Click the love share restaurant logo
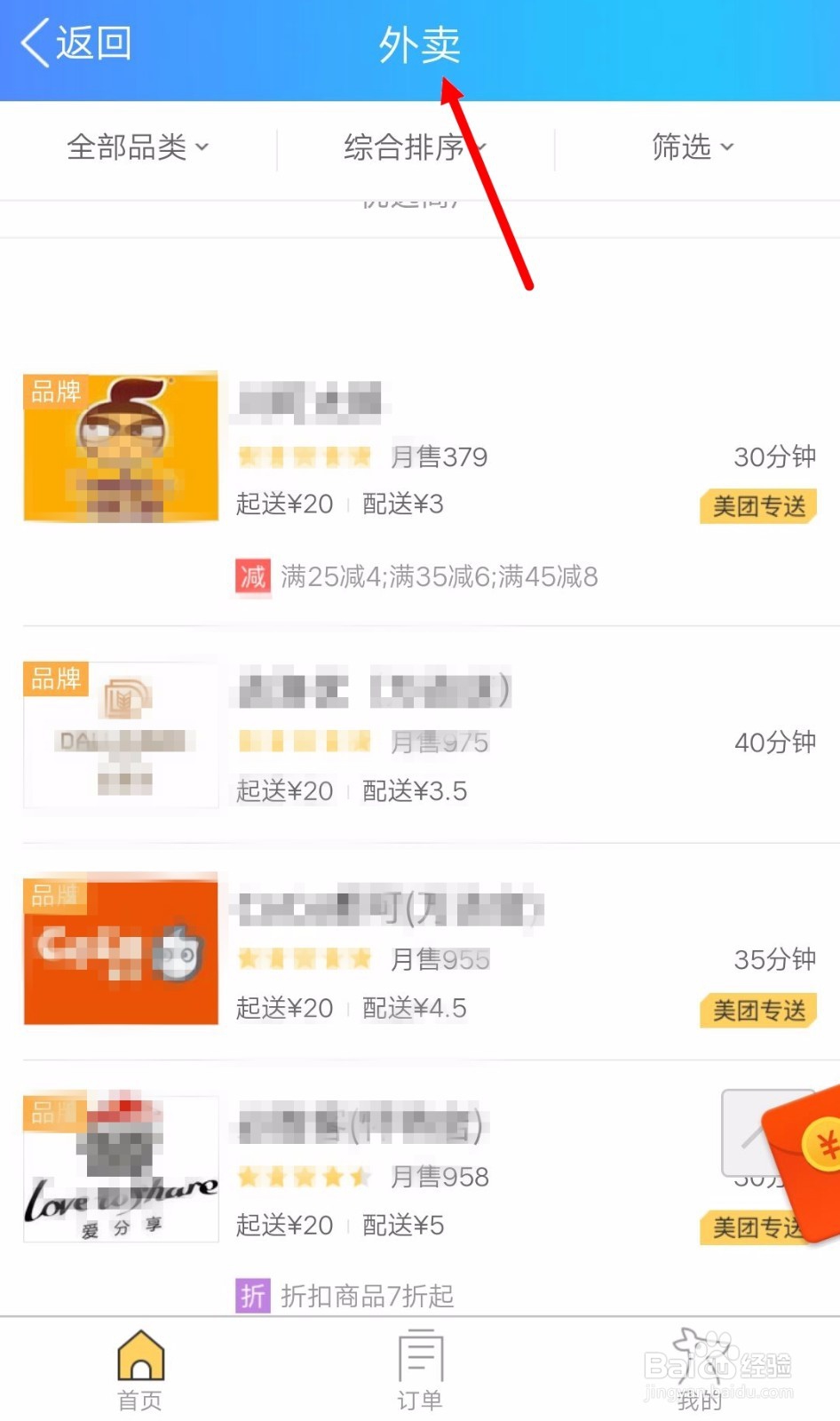The image size is (840, 1421). pyautogui.click(x=121, y=1169)
